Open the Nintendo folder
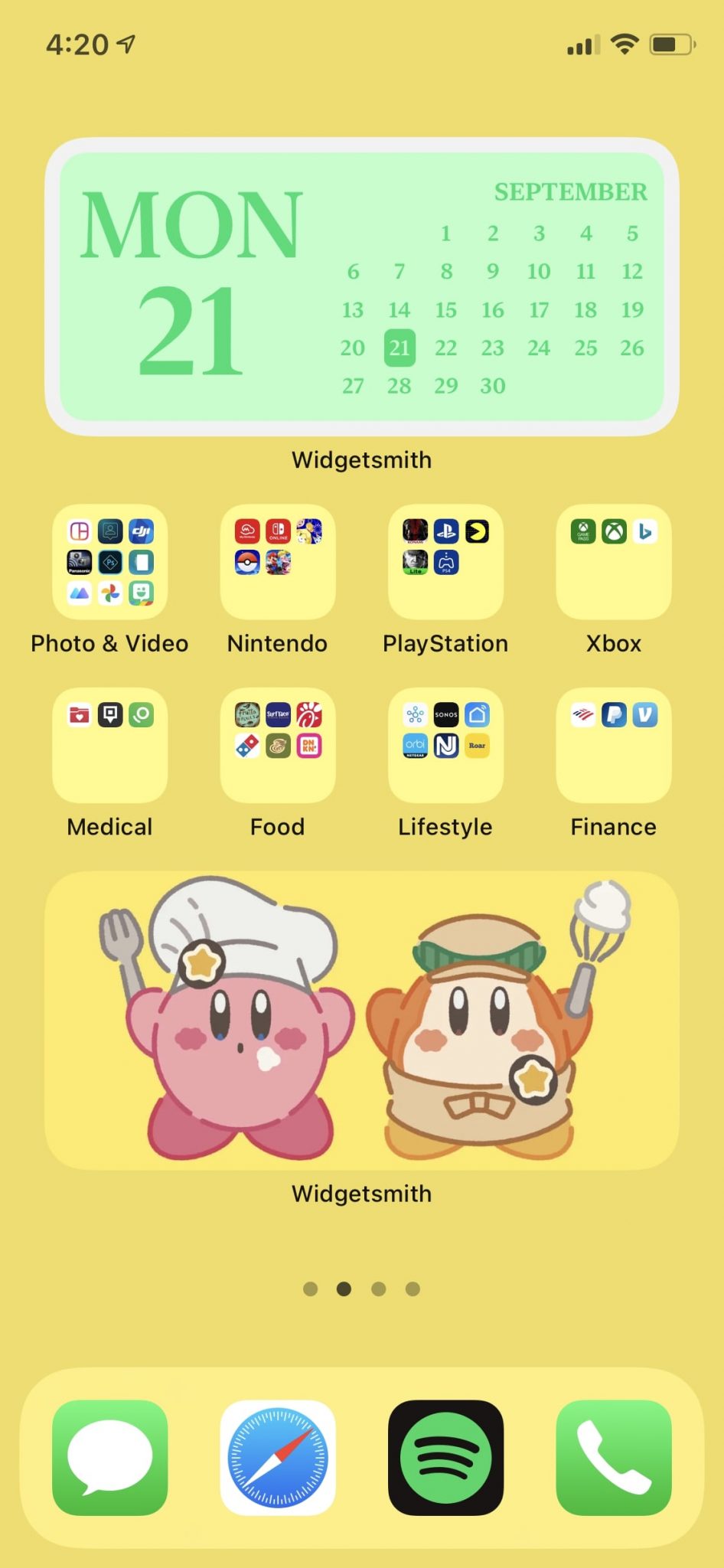Screen dimensions: 724x1568 tap(278, 562)
